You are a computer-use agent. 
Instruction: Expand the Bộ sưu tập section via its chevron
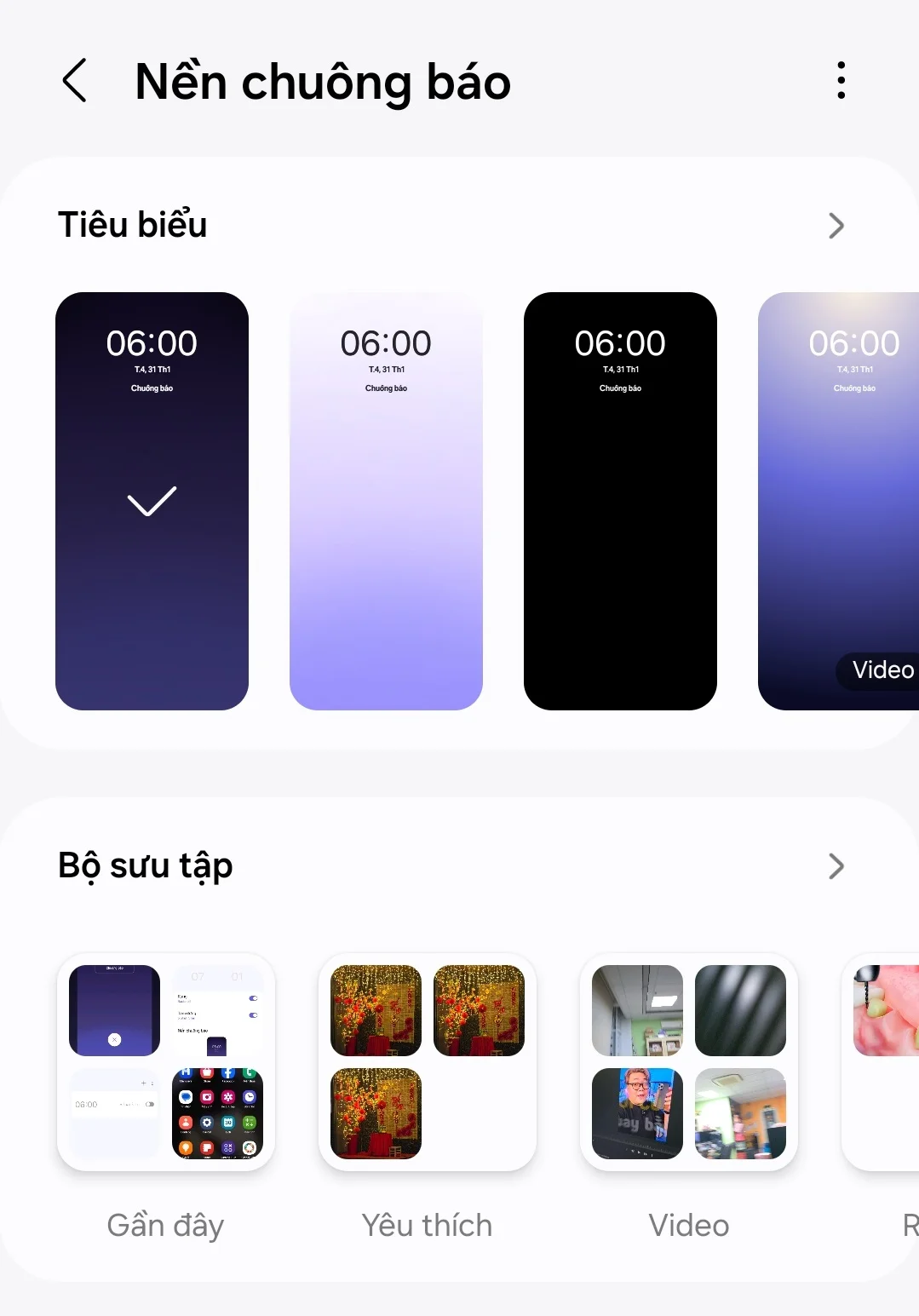coord(836,865)
